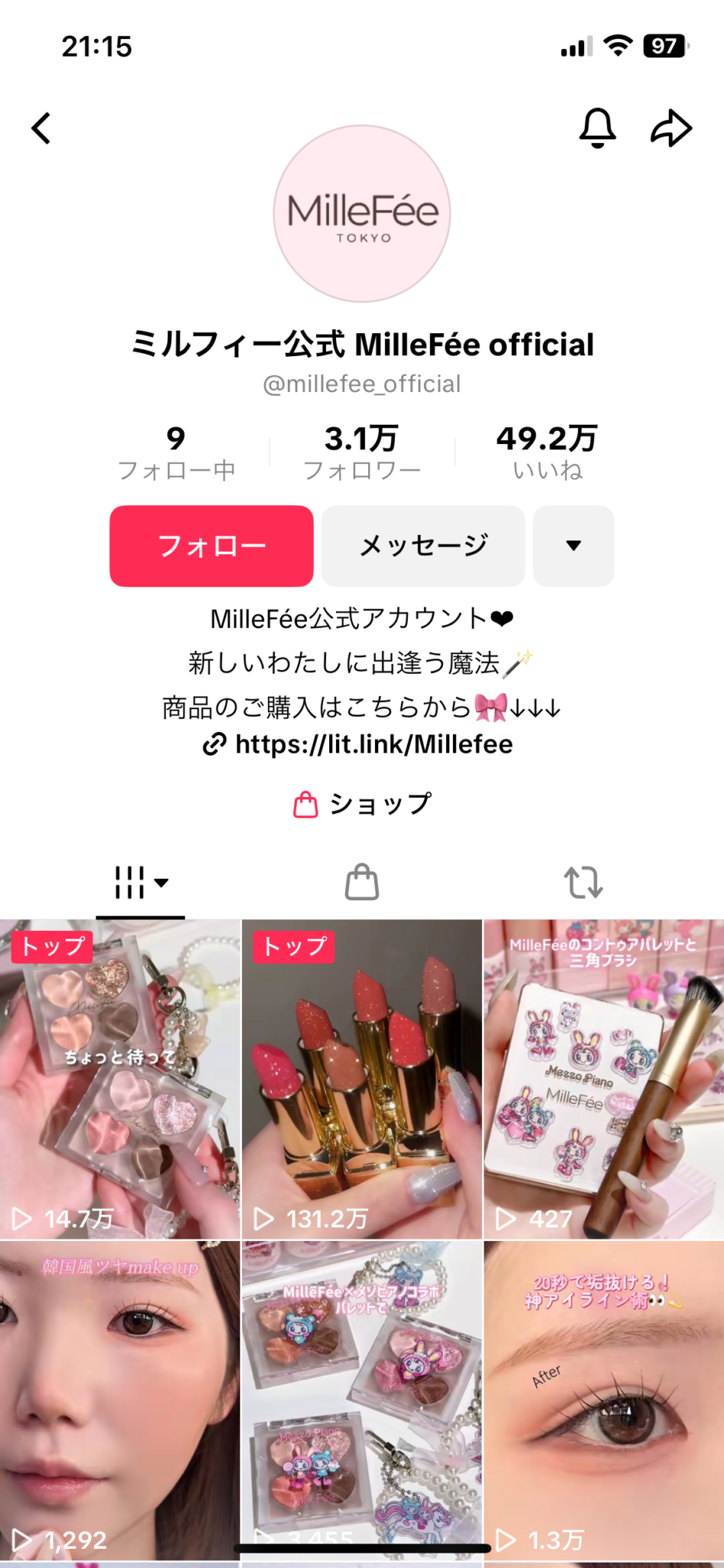Open the ショップ link
Viewport: 724px width, 1568px height.
(x=363, y=805)
